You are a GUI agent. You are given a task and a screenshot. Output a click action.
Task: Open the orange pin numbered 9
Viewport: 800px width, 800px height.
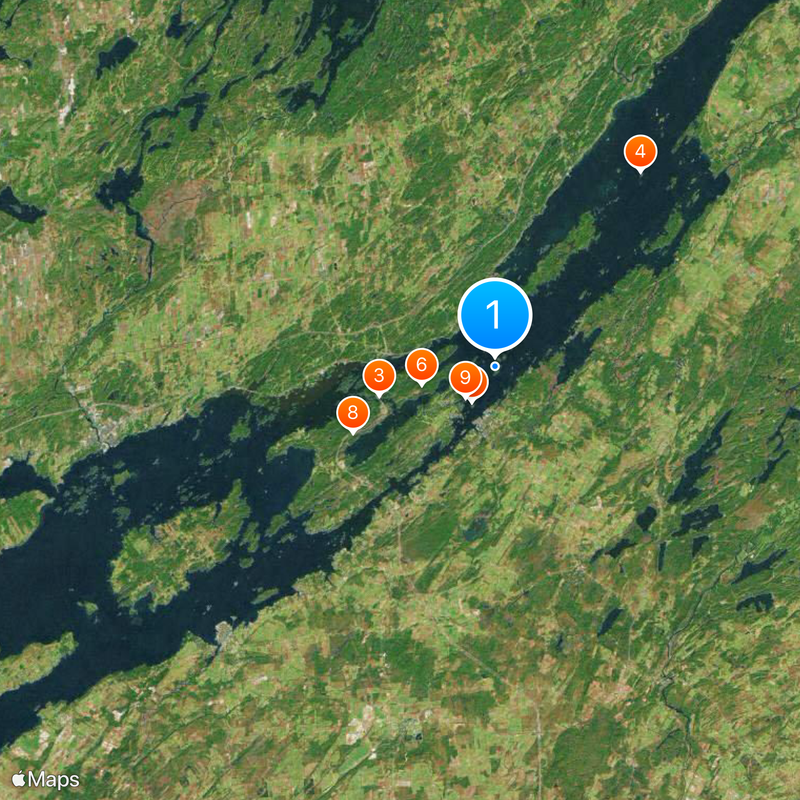point(464,378)
